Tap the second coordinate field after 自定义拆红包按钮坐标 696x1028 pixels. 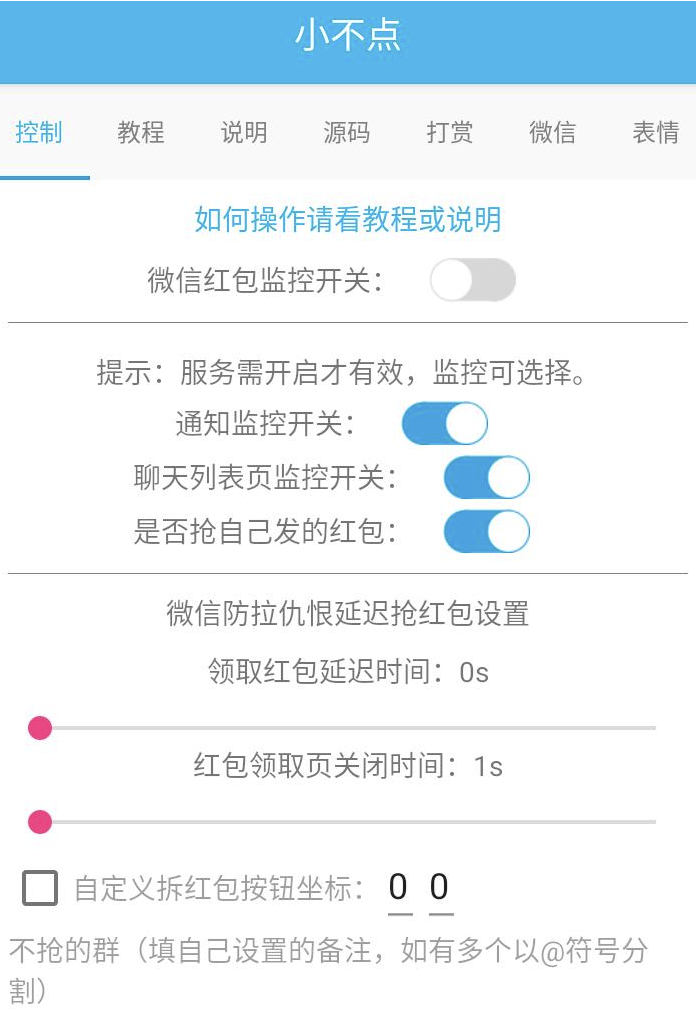[440, 888]
